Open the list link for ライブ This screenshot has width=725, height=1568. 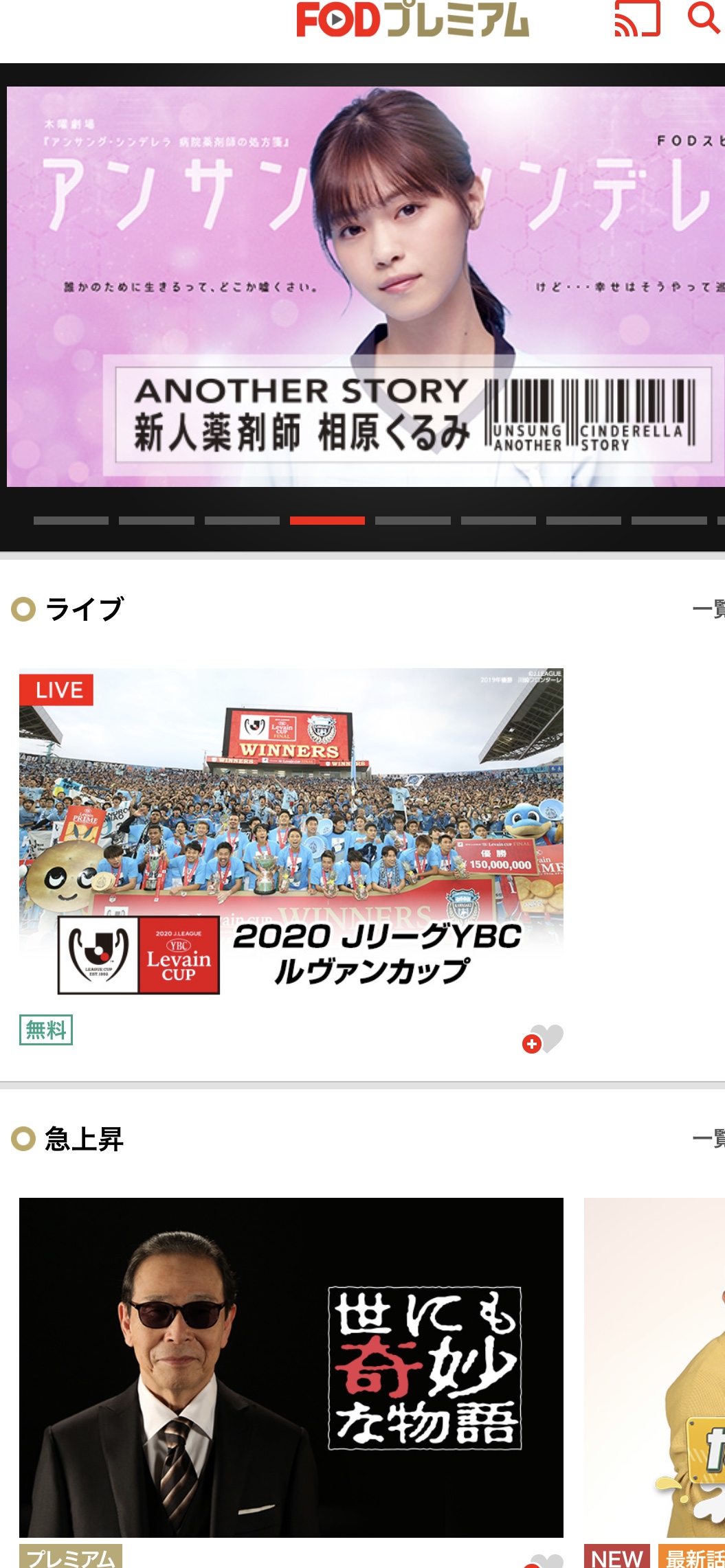(x=709, y=609)
